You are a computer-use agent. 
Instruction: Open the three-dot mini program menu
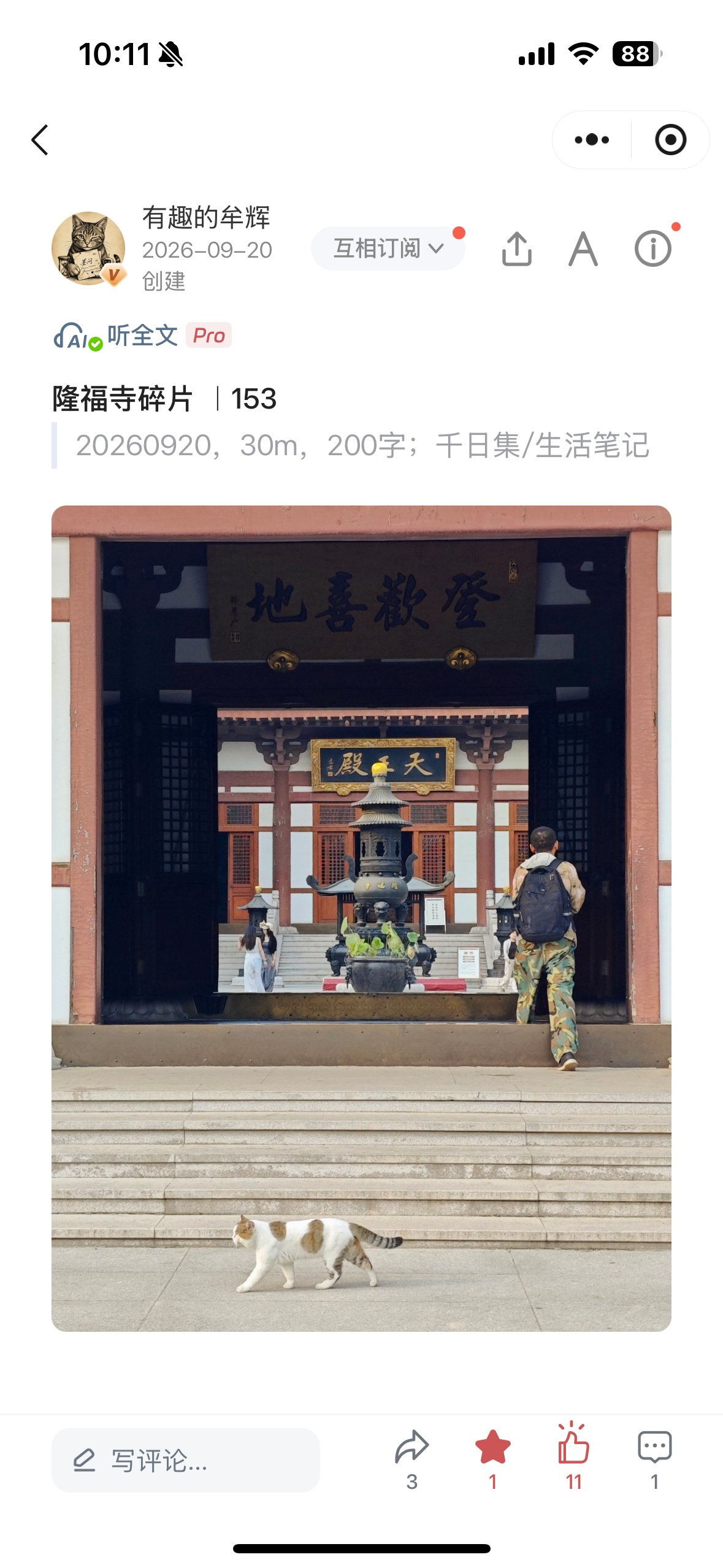pos(592,140)
